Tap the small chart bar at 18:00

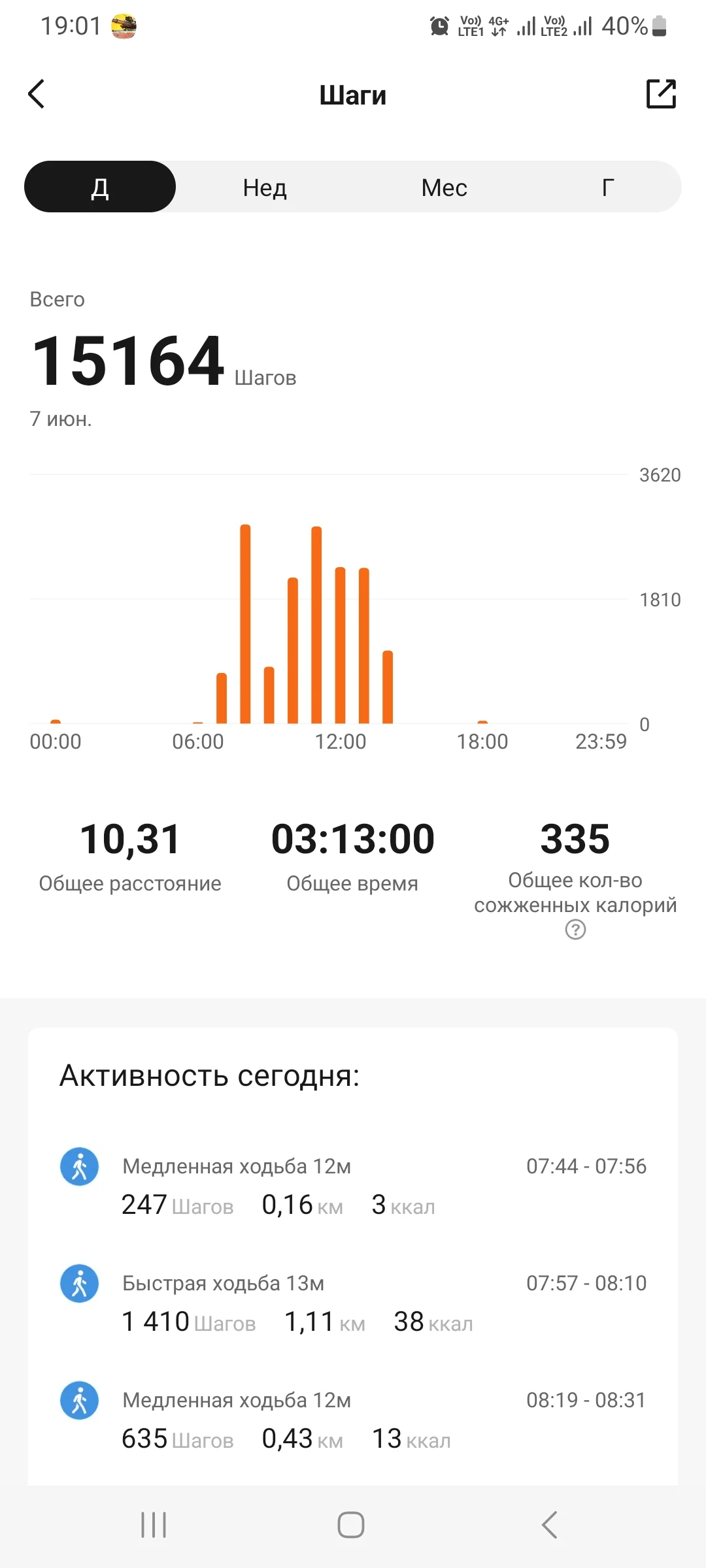pos(482,720)
